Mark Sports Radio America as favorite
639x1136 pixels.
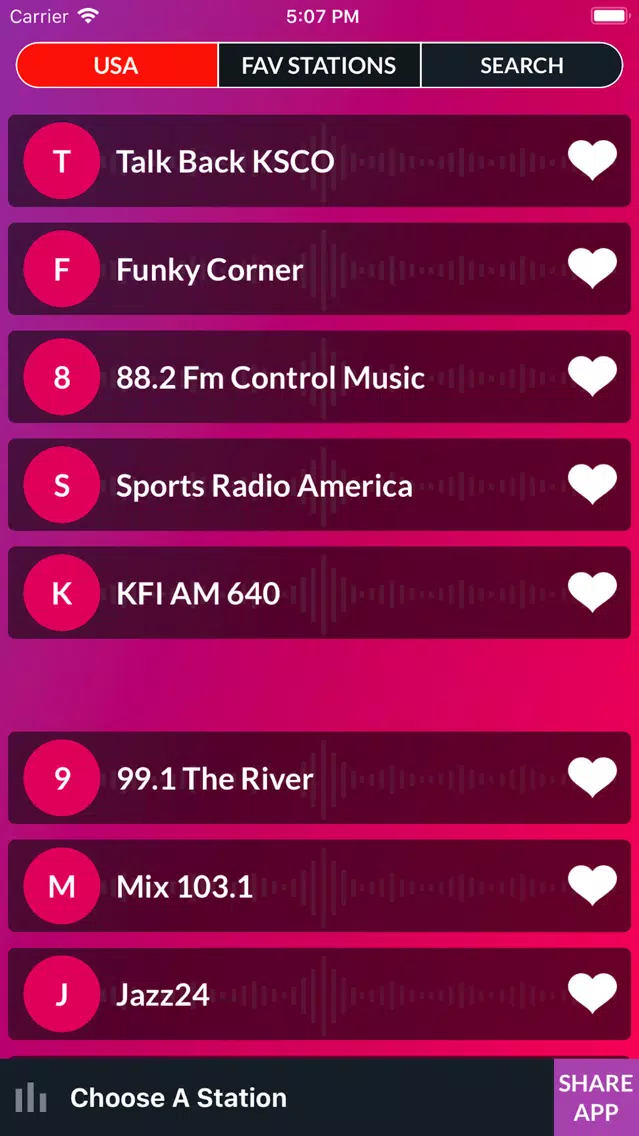[592, 485]
